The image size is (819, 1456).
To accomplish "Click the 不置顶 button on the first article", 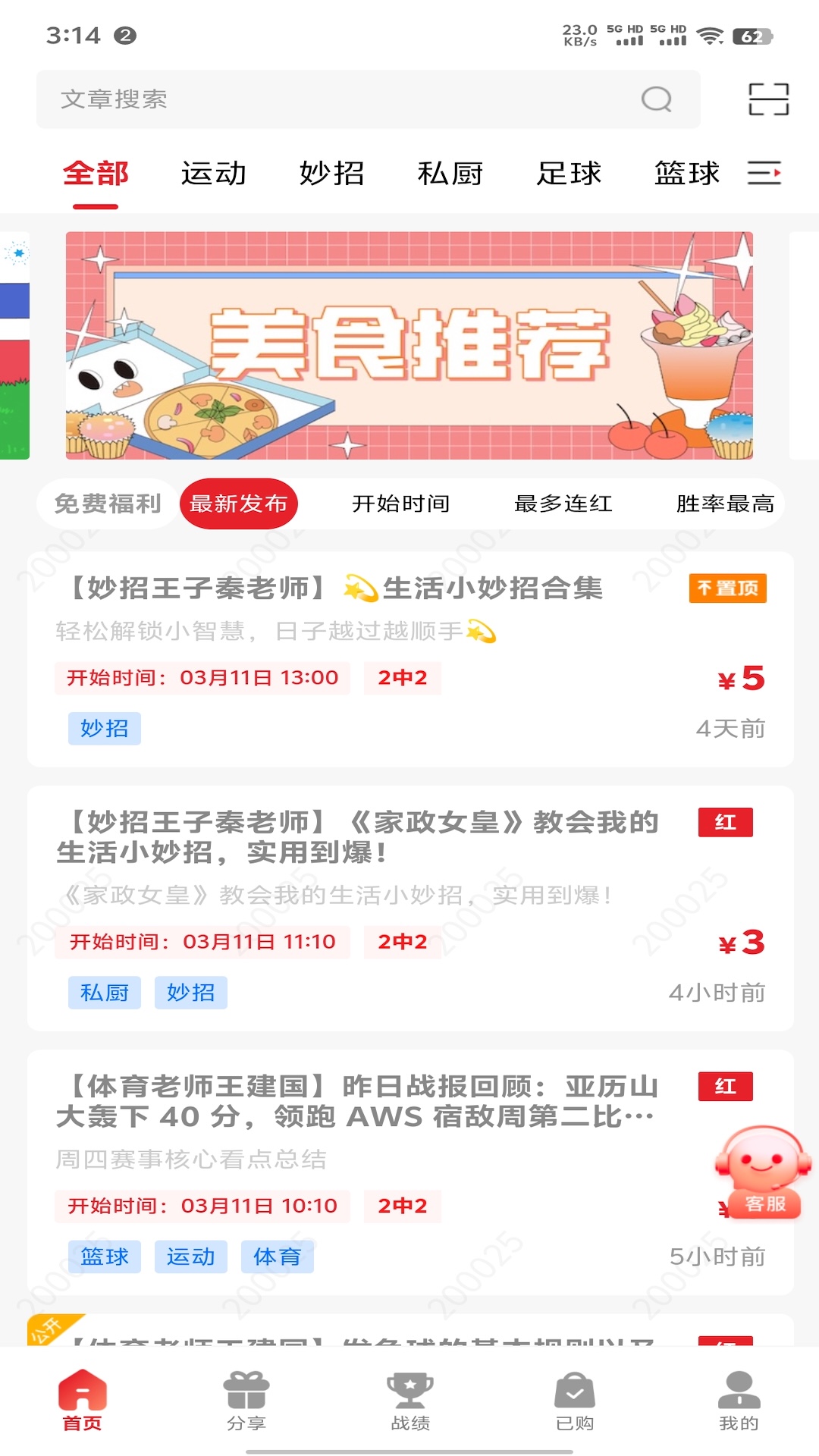I will pos(727,588).
